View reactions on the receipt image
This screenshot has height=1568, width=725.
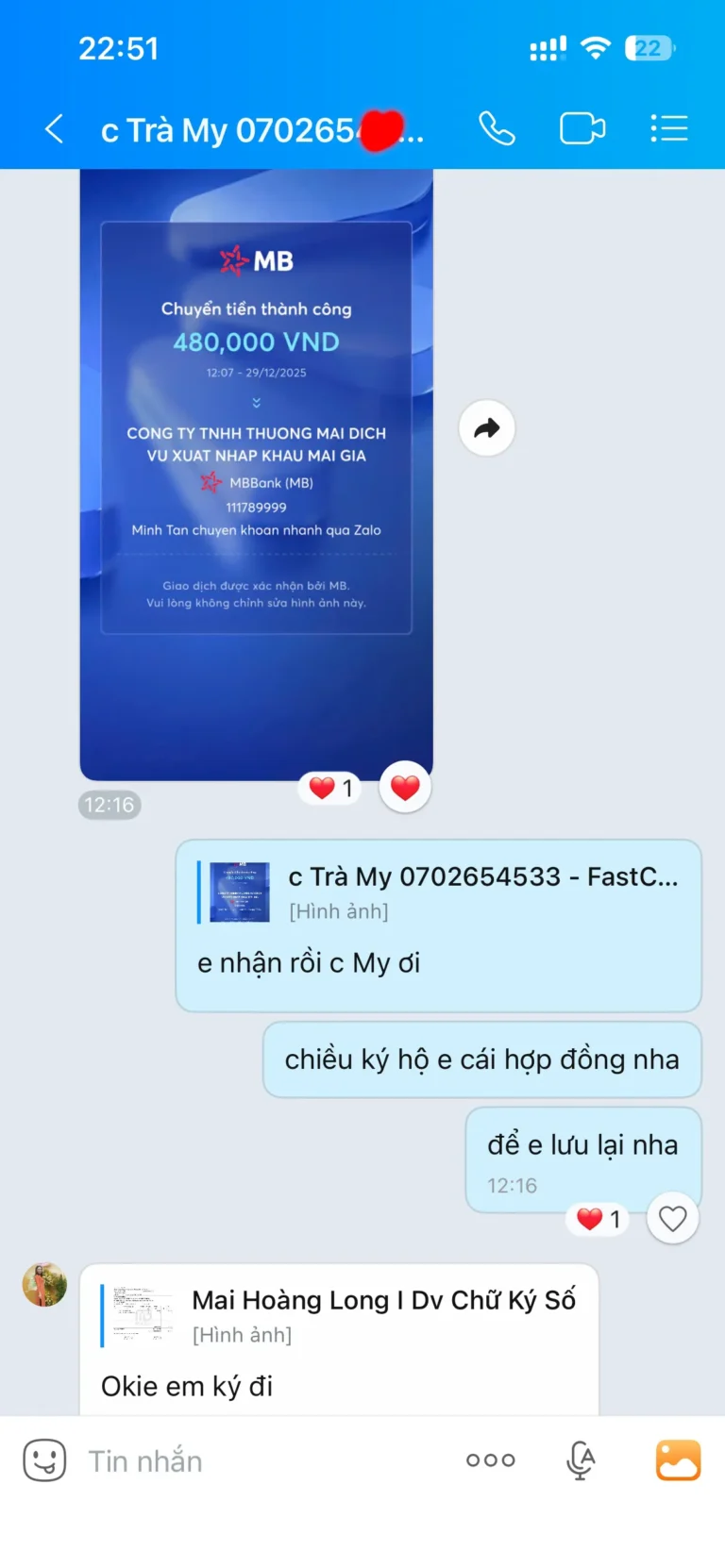[330, 788]
